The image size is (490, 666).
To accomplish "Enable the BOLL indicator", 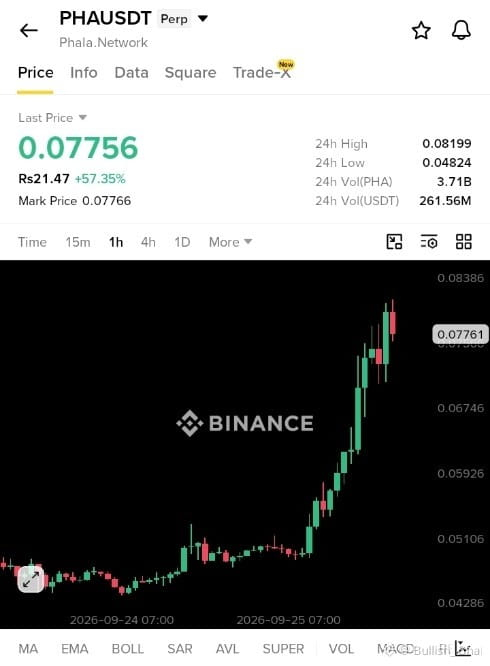I will [128, 649].
